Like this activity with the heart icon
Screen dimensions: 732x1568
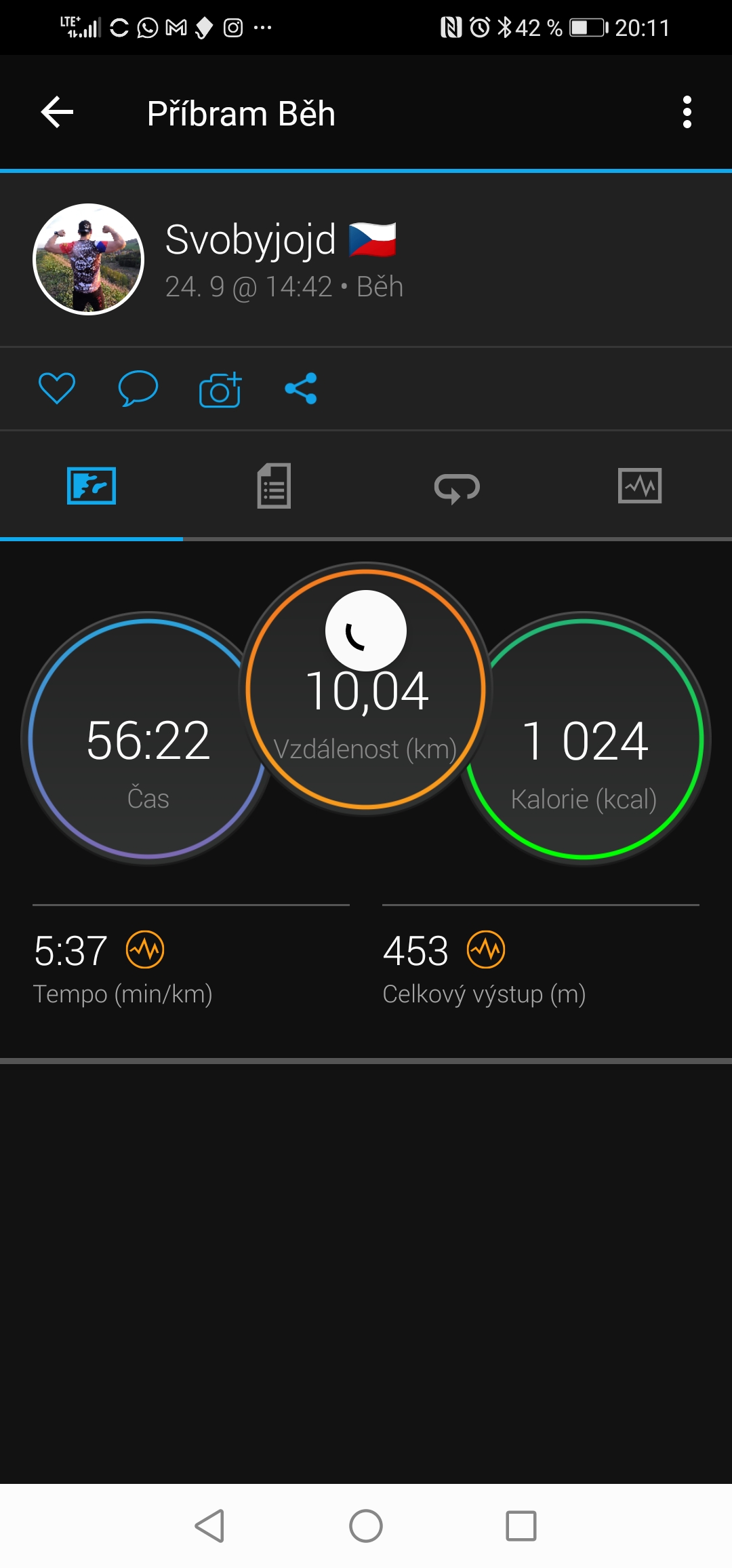tap(56, 389)
